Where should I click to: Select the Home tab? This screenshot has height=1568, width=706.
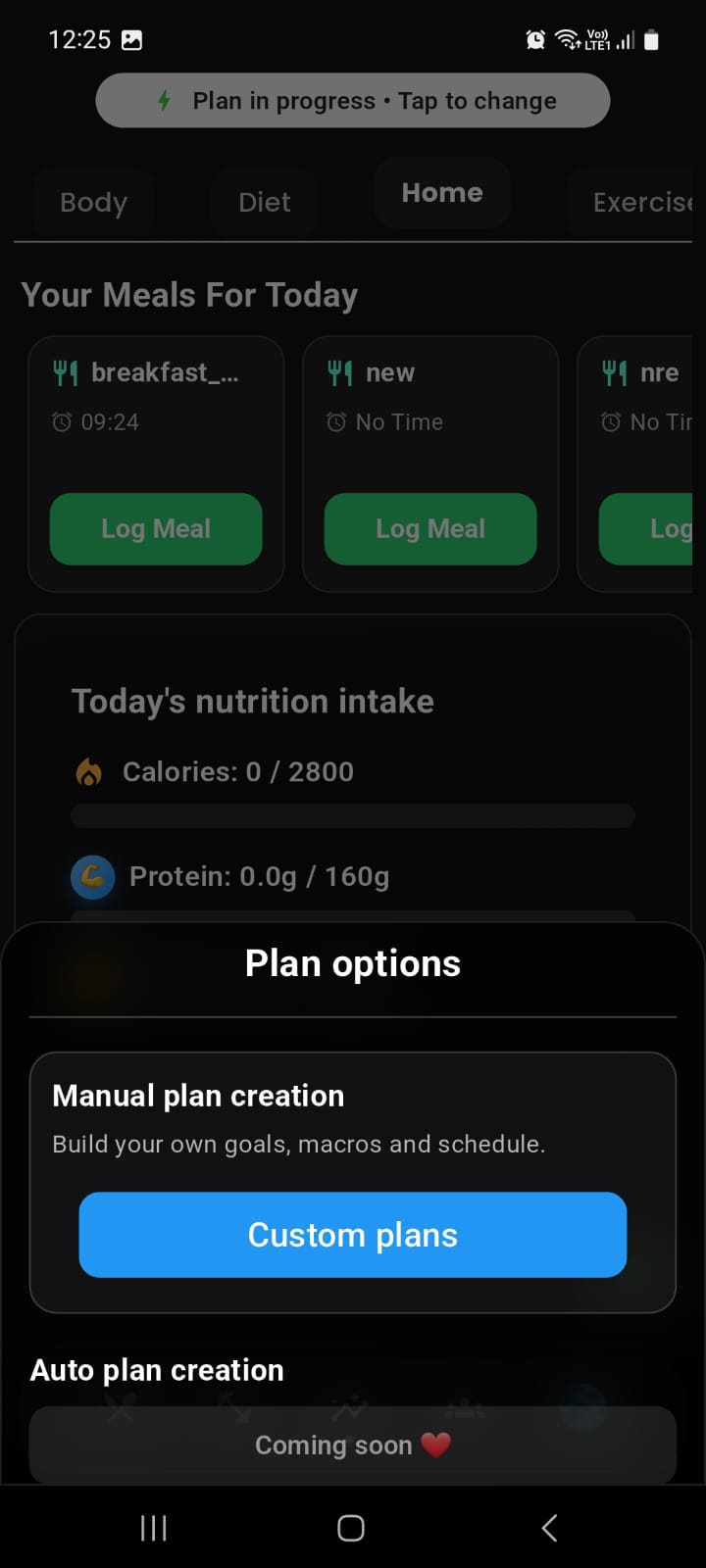tap(441, 193)
